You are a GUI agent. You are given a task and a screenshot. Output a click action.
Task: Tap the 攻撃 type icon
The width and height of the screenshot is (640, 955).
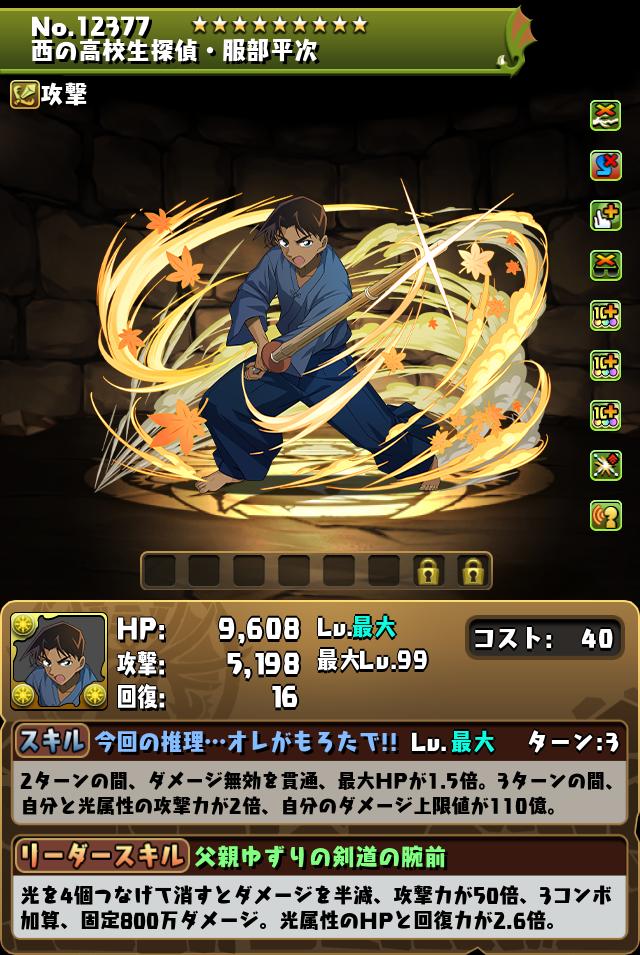[x=25, y=95]
